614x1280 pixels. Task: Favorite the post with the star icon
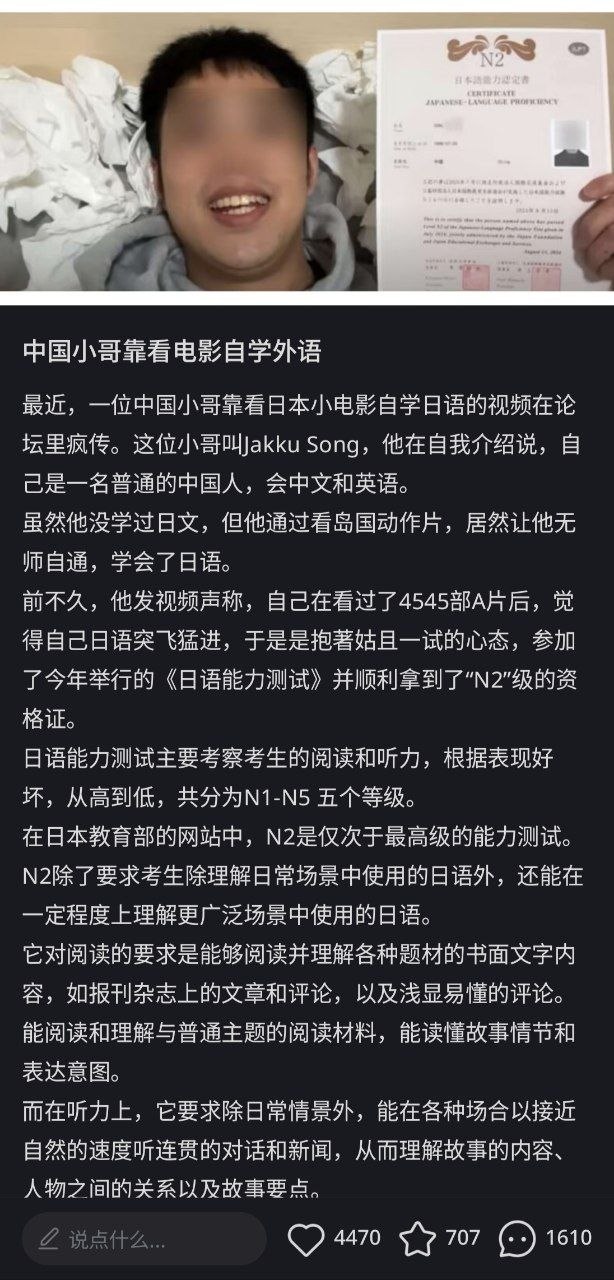pos(417,1239)
